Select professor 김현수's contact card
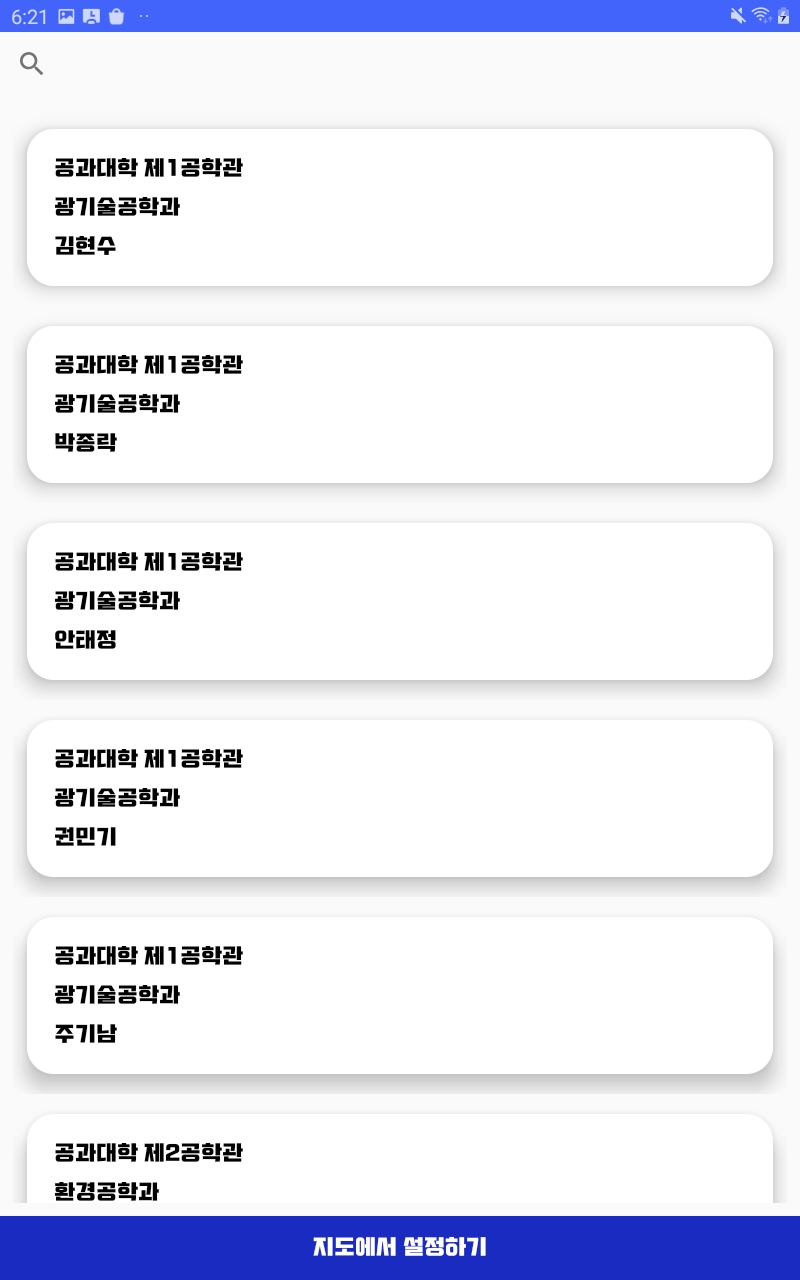Screen dimensions: 800x1280 (x=400, y=207)
